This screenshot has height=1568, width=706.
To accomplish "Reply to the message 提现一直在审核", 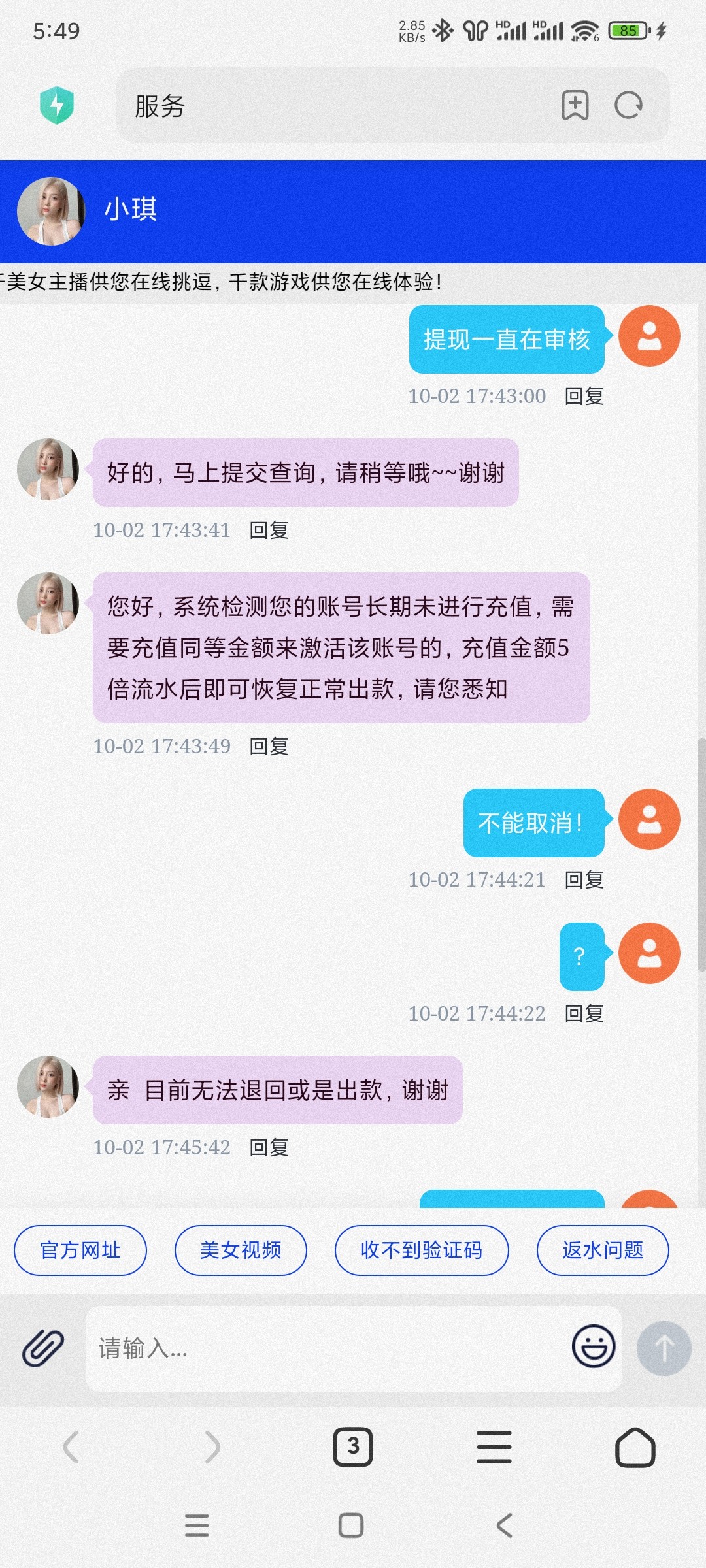I will tap(584, 396).
